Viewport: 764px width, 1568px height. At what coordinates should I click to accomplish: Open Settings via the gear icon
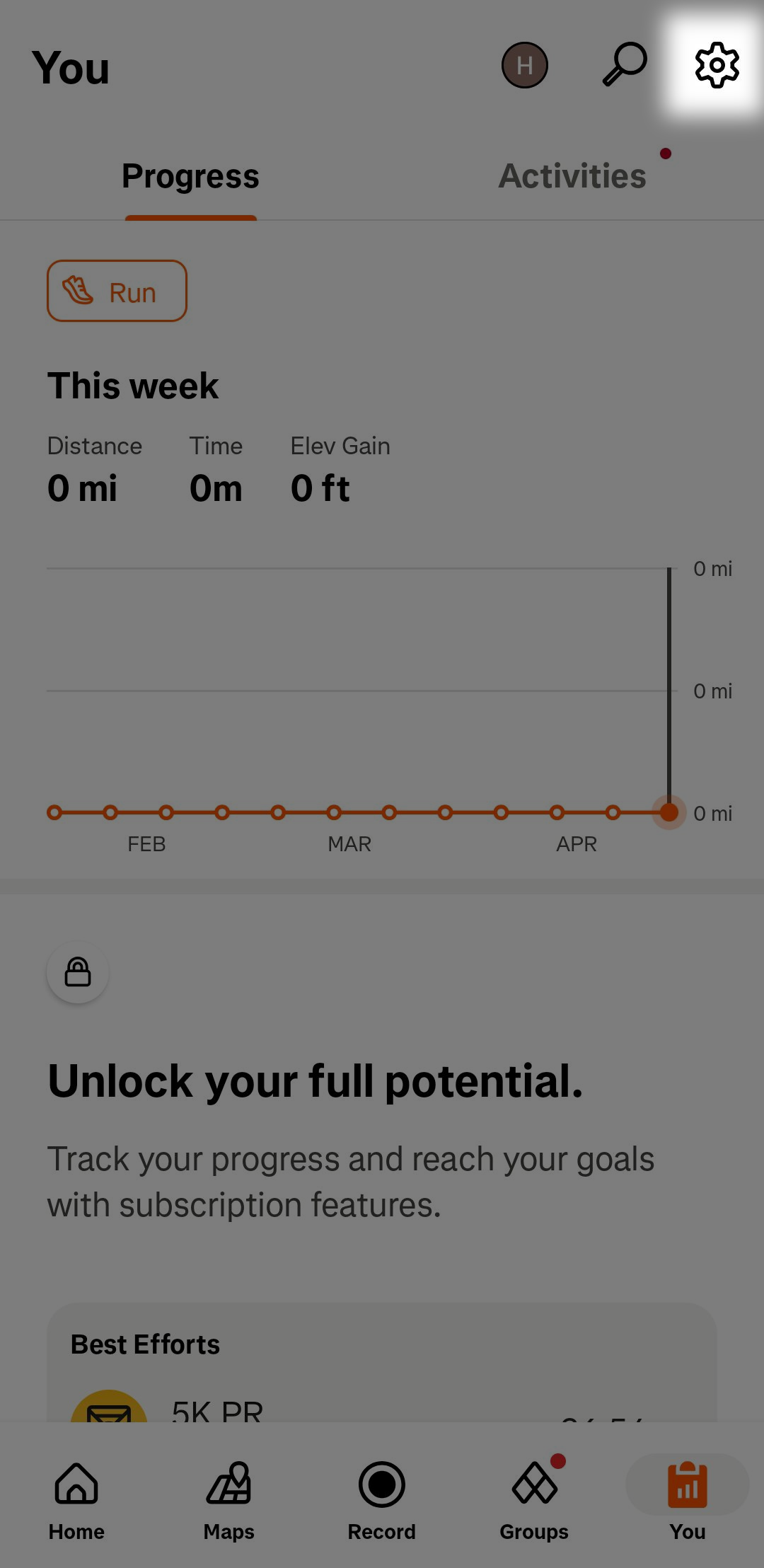715,65
